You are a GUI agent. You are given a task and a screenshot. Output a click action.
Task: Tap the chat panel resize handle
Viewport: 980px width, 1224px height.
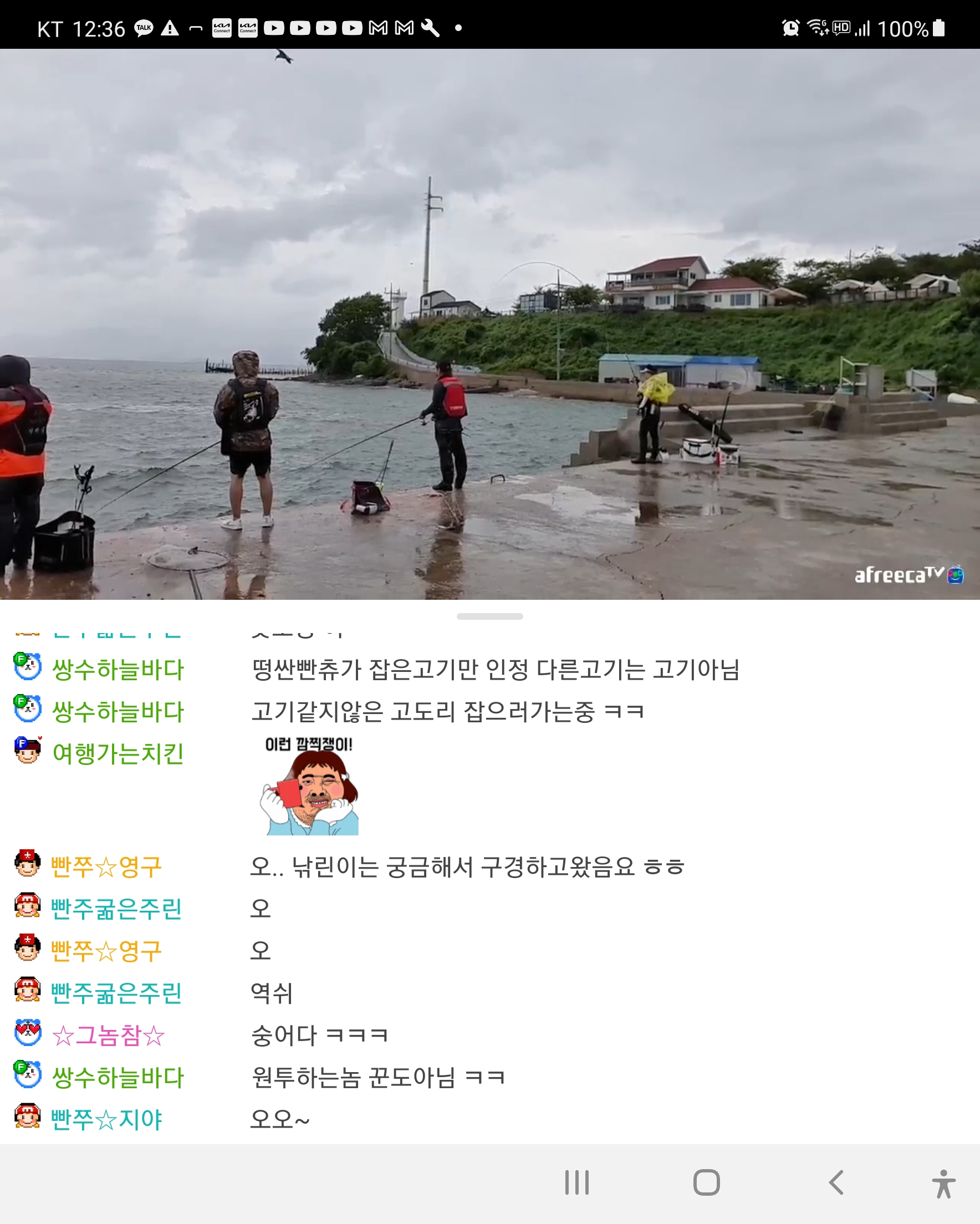[x=489, y=616]
